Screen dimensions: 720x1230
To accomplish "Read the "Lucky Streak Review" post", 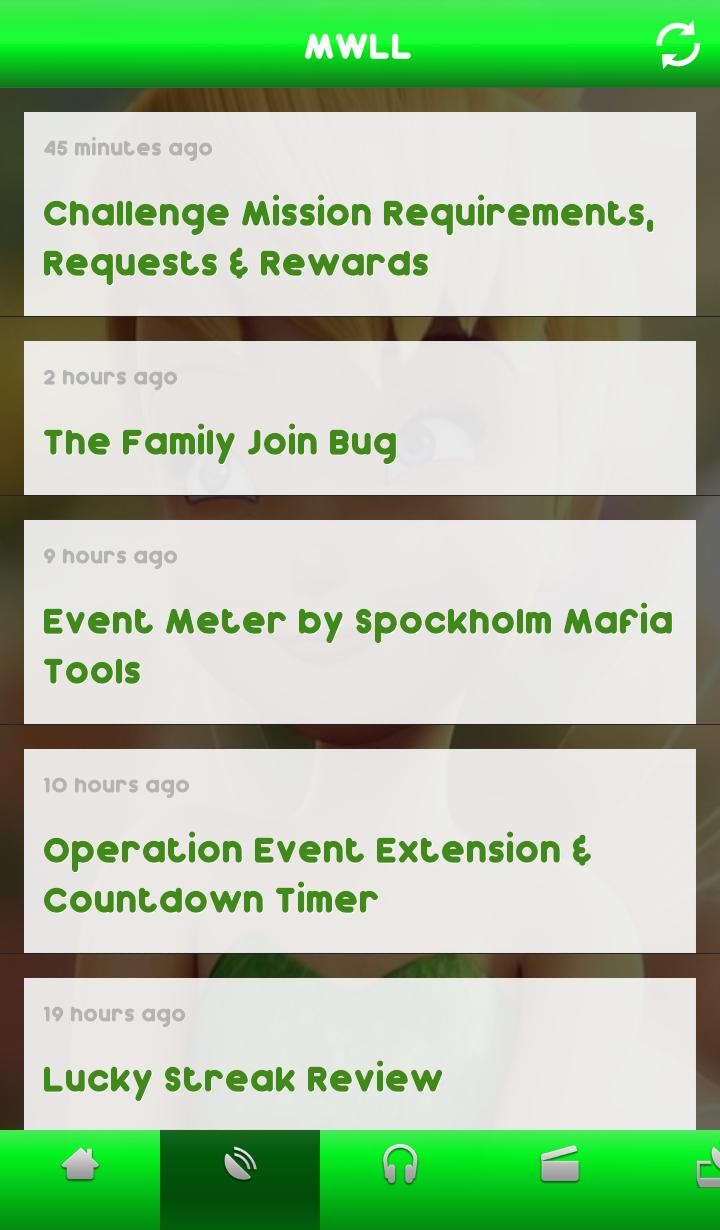I will coord(242,1079).
